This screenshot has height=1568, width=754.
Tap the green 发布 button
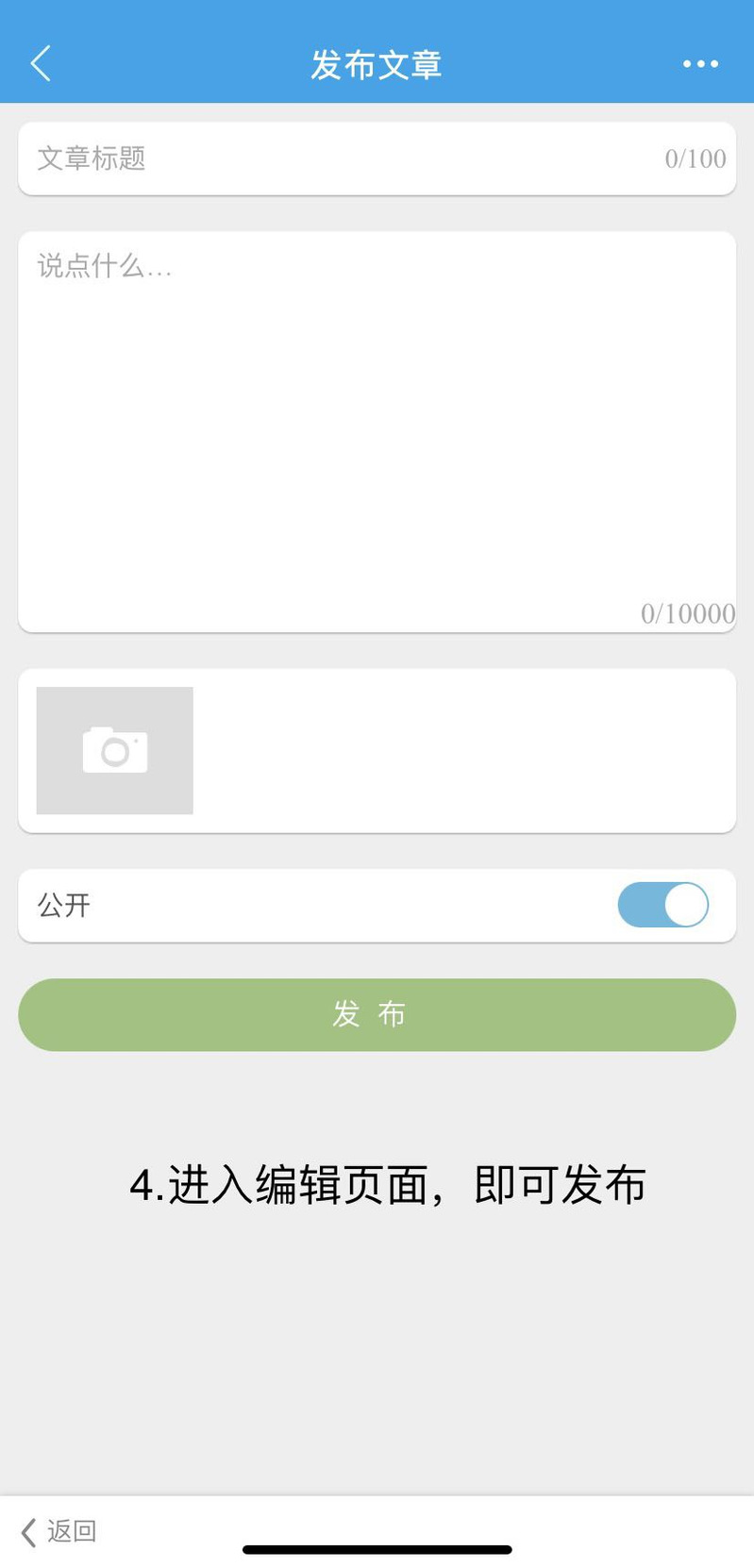click(377, 1014)
